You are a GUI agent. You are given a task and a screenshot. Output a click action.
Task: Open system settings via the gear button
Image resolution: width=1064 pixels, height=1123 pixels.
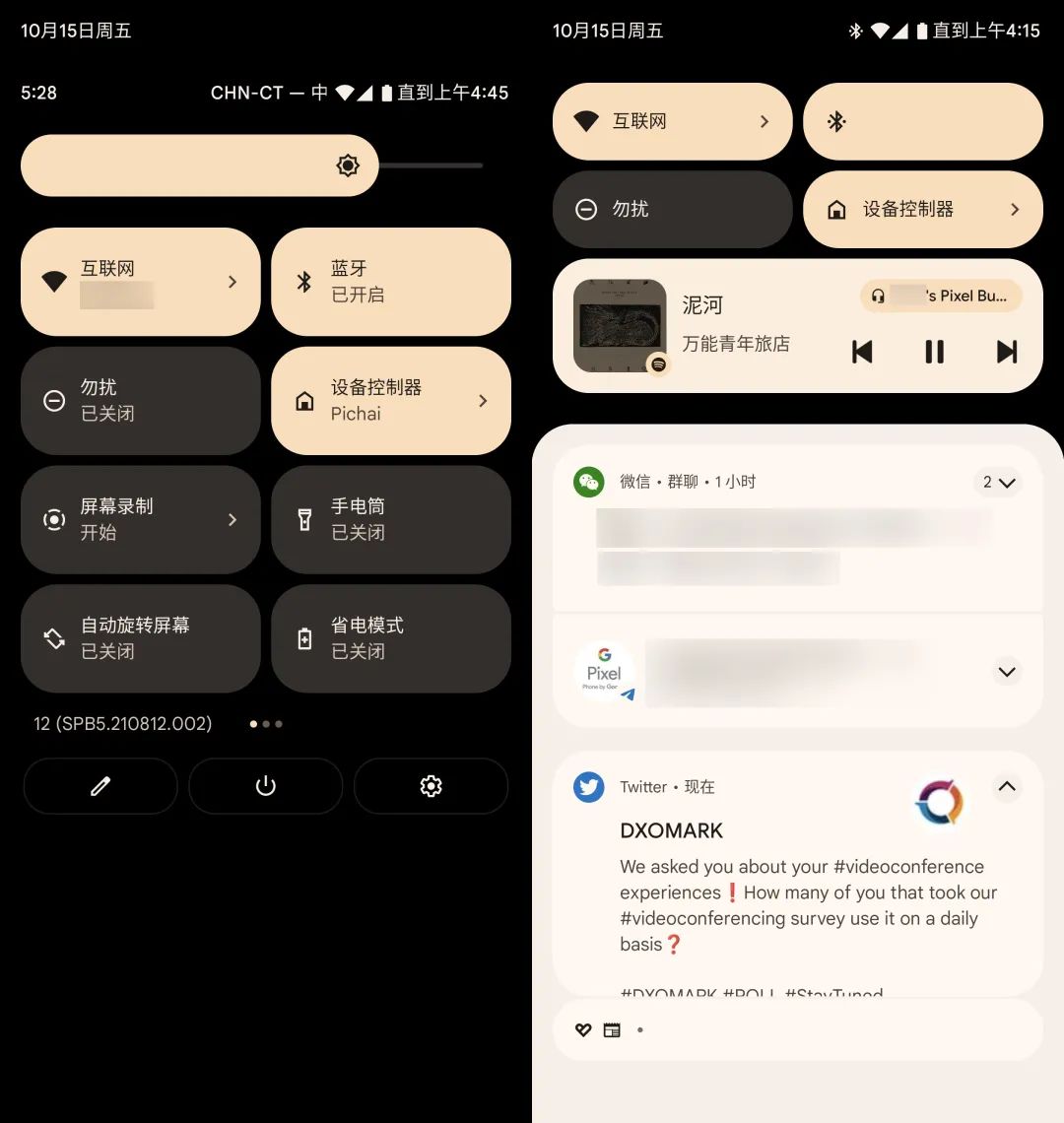431,786
